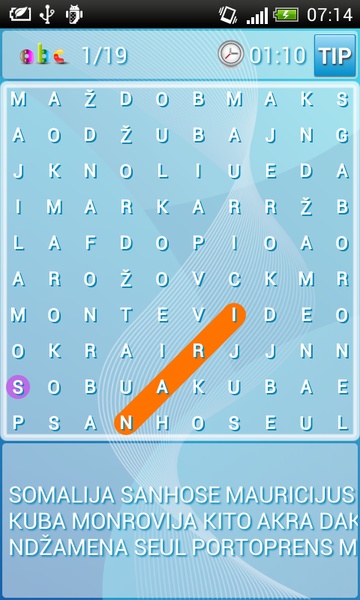Select the purple highlighted letter S
This screenshot has width=360, height=600.
18,387
